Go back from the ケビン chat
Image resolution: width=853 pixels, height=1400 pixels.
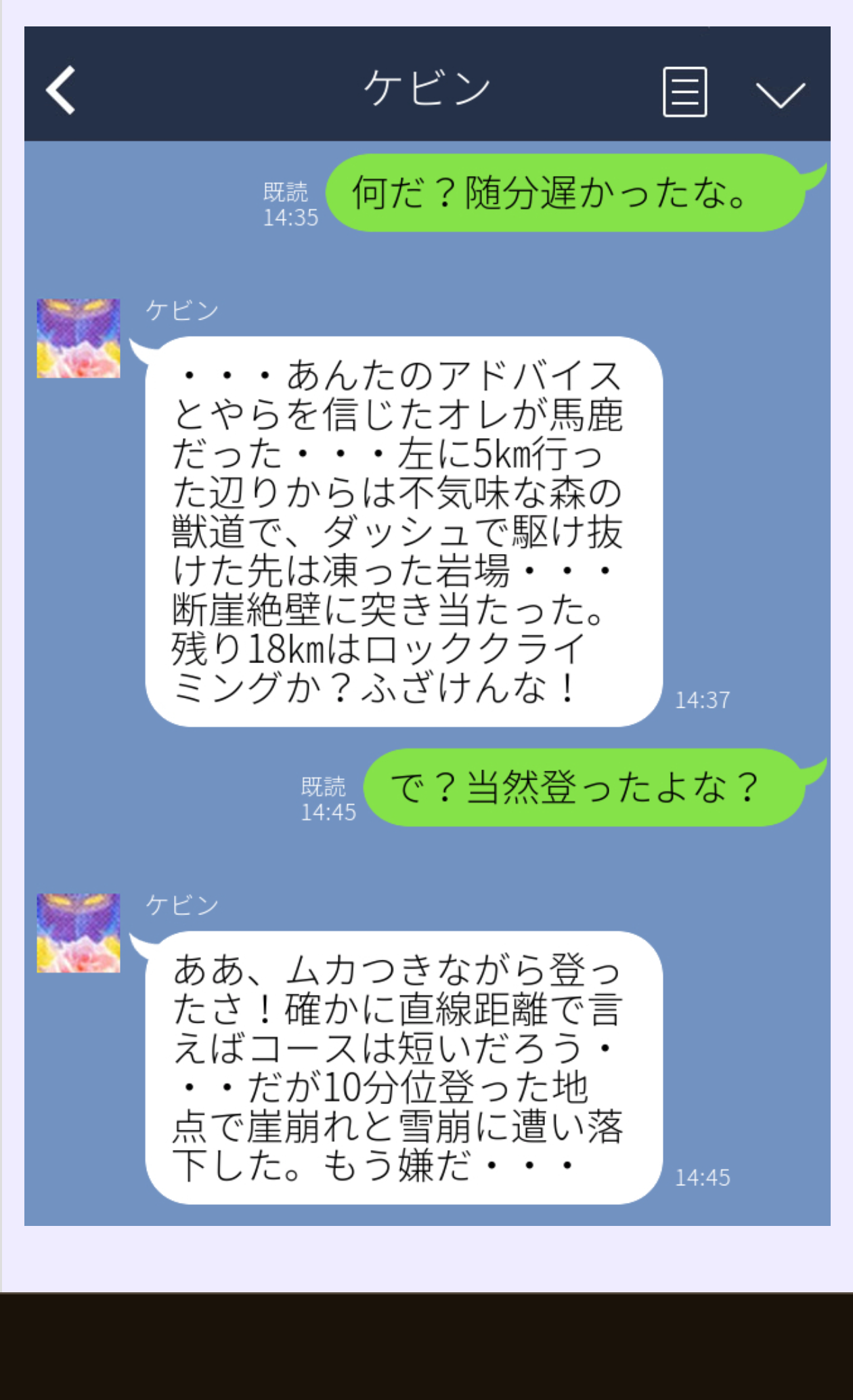61,90
